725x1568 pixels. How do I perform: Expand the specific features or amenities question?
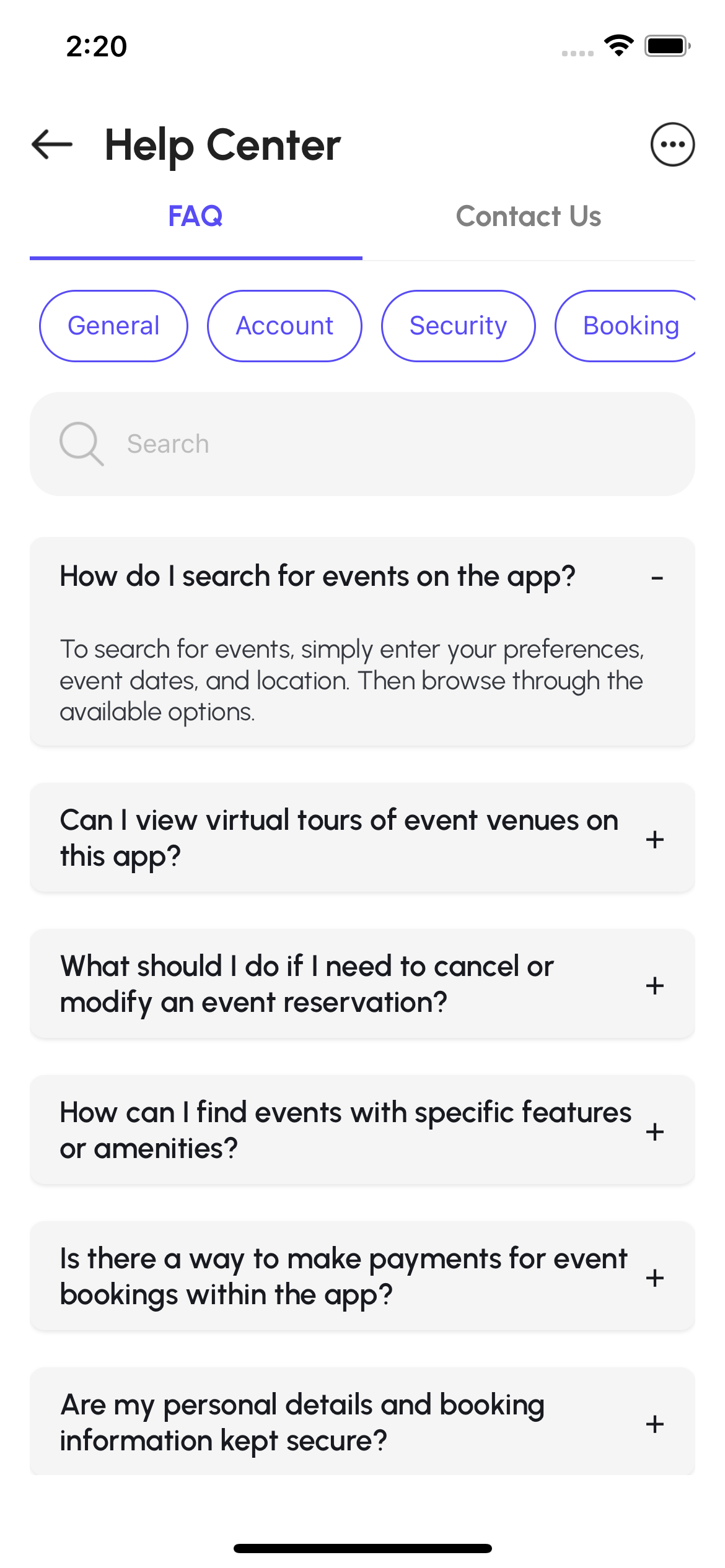(654, 1131)
